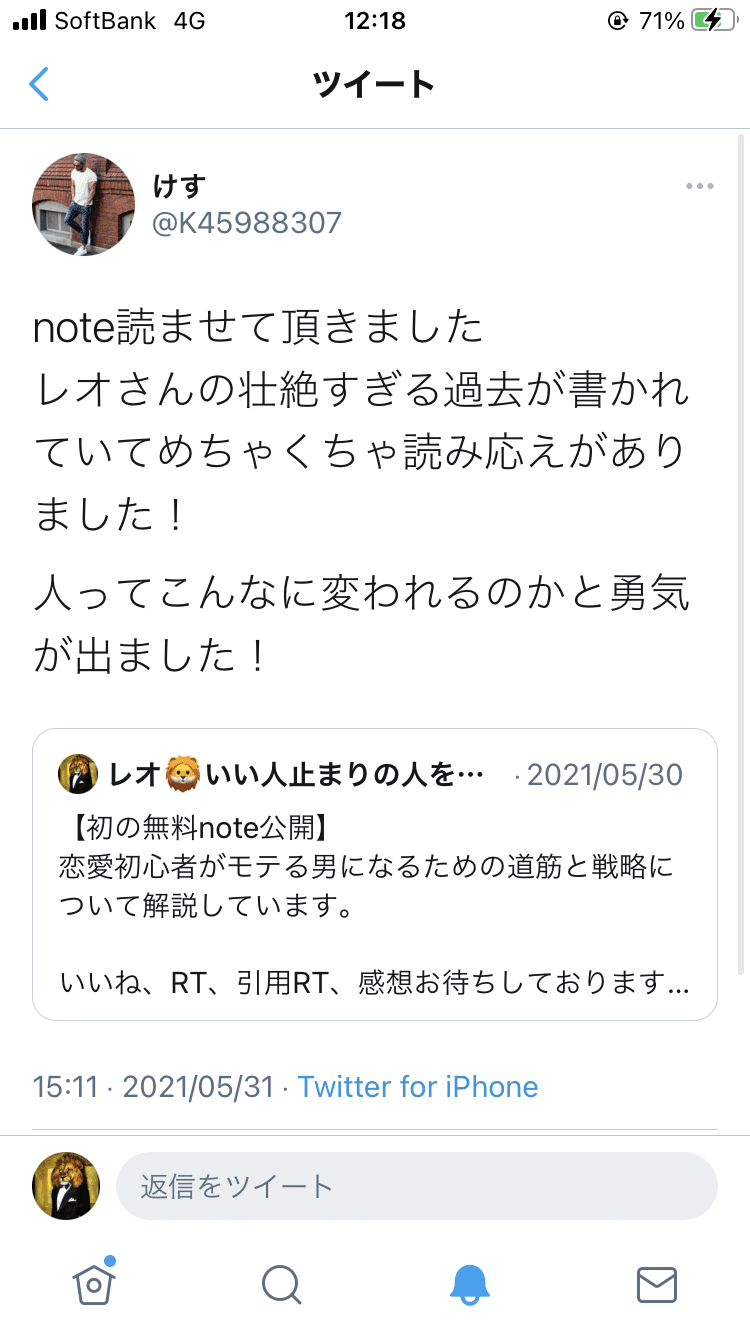The width and height of the screenshot is (750, 1334).
Task: Tap the notification badge dot on the home icon
Action: click(111, 1263)
